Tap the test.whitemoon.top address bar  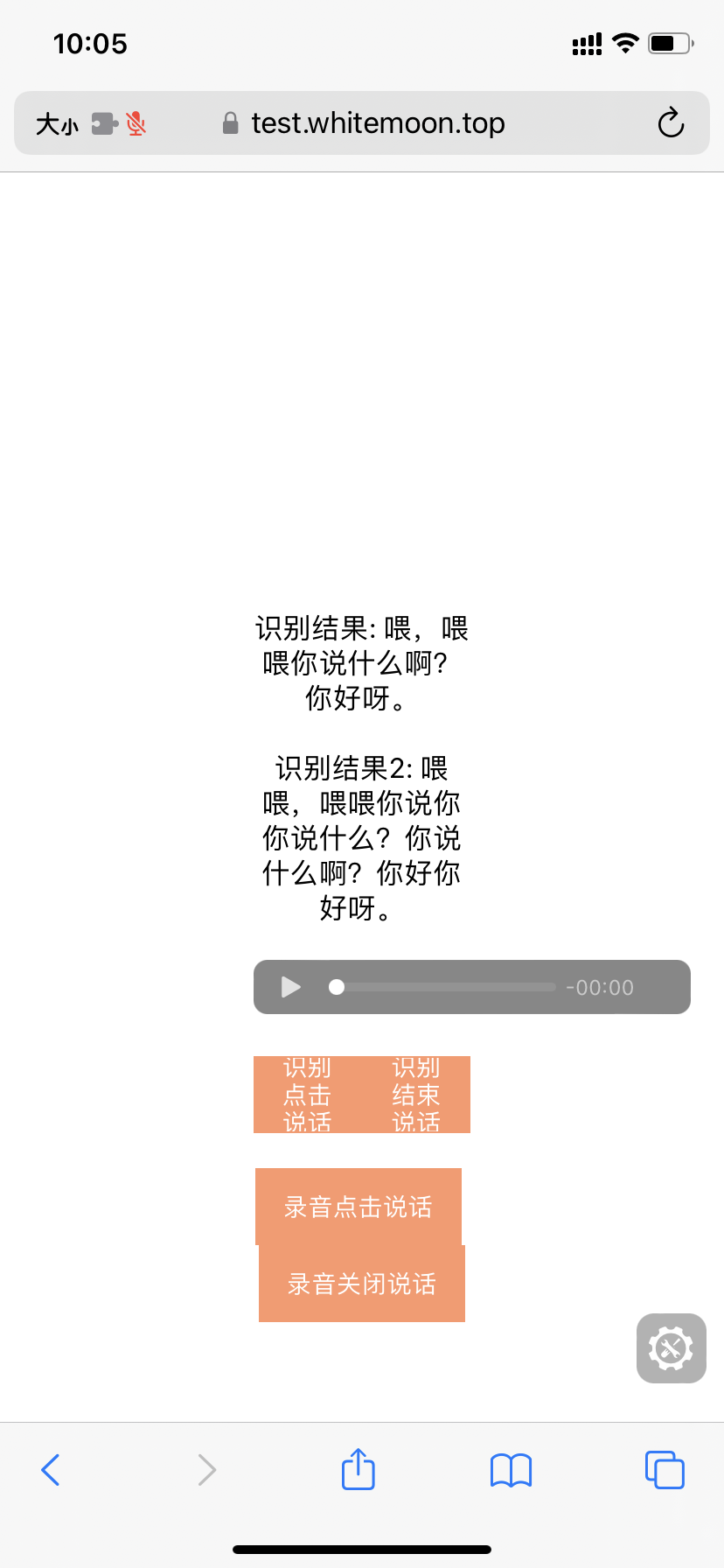click(x=362, y=123)
